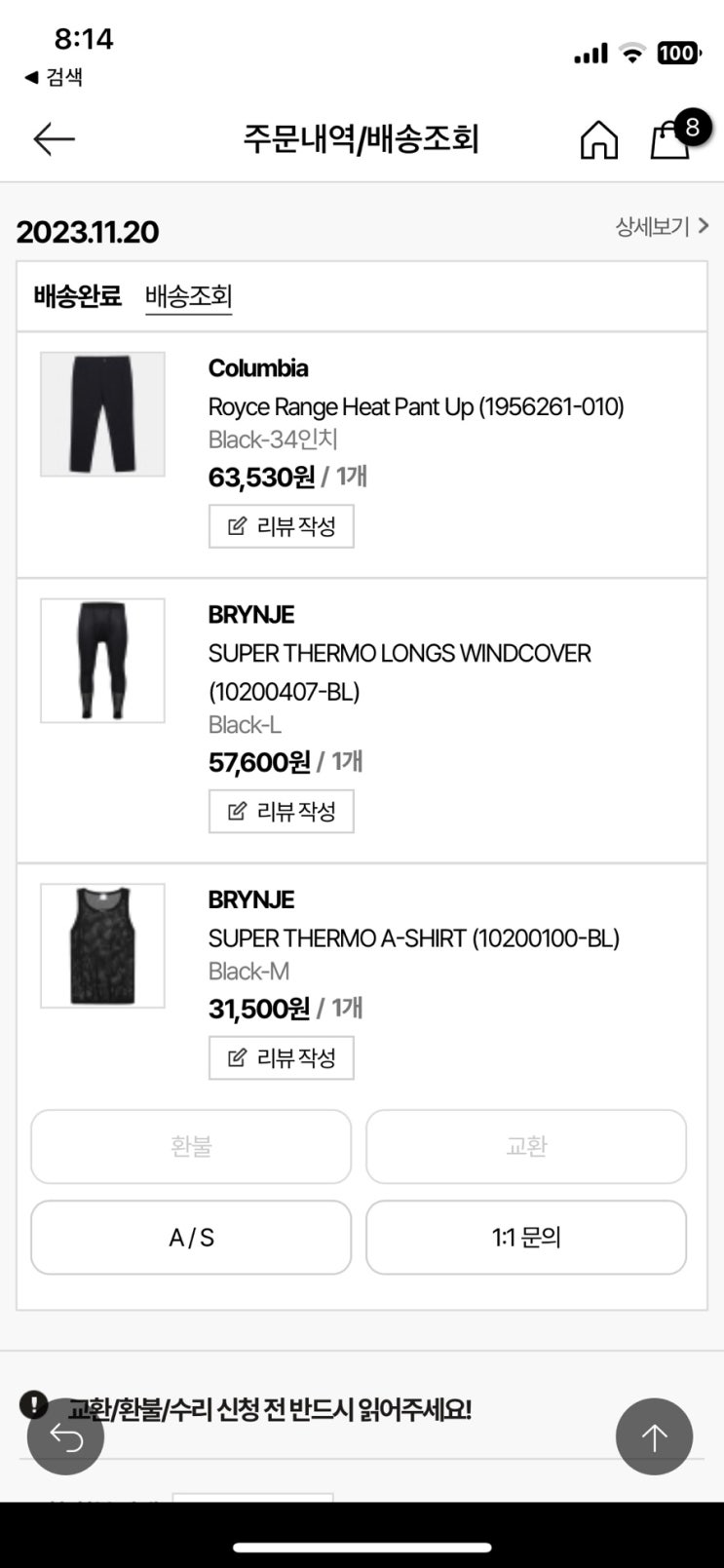Open the shopping bag with 8 items

tap(672, 137)
